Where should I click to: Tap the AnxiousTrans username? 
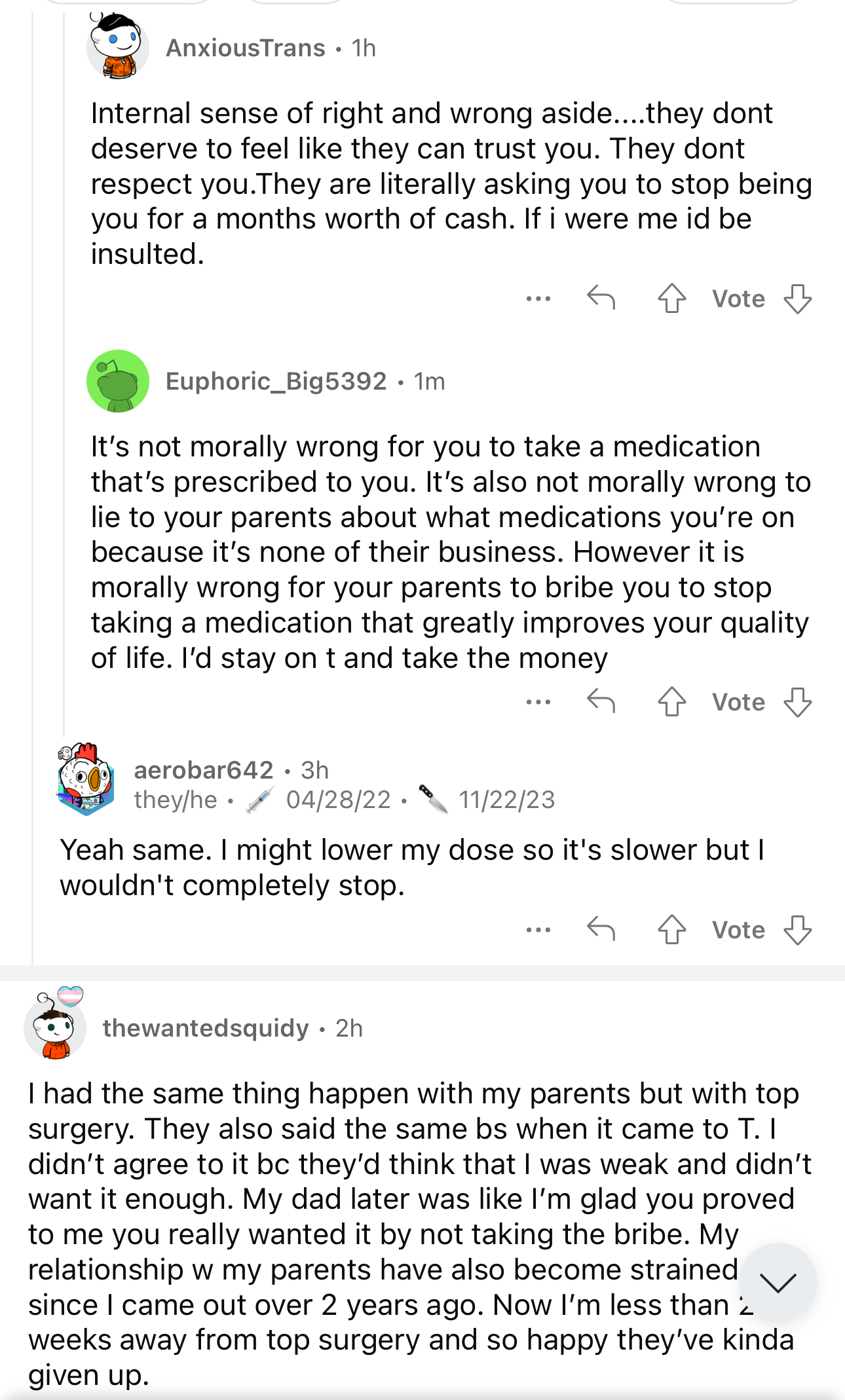click(x=246, y=48)
